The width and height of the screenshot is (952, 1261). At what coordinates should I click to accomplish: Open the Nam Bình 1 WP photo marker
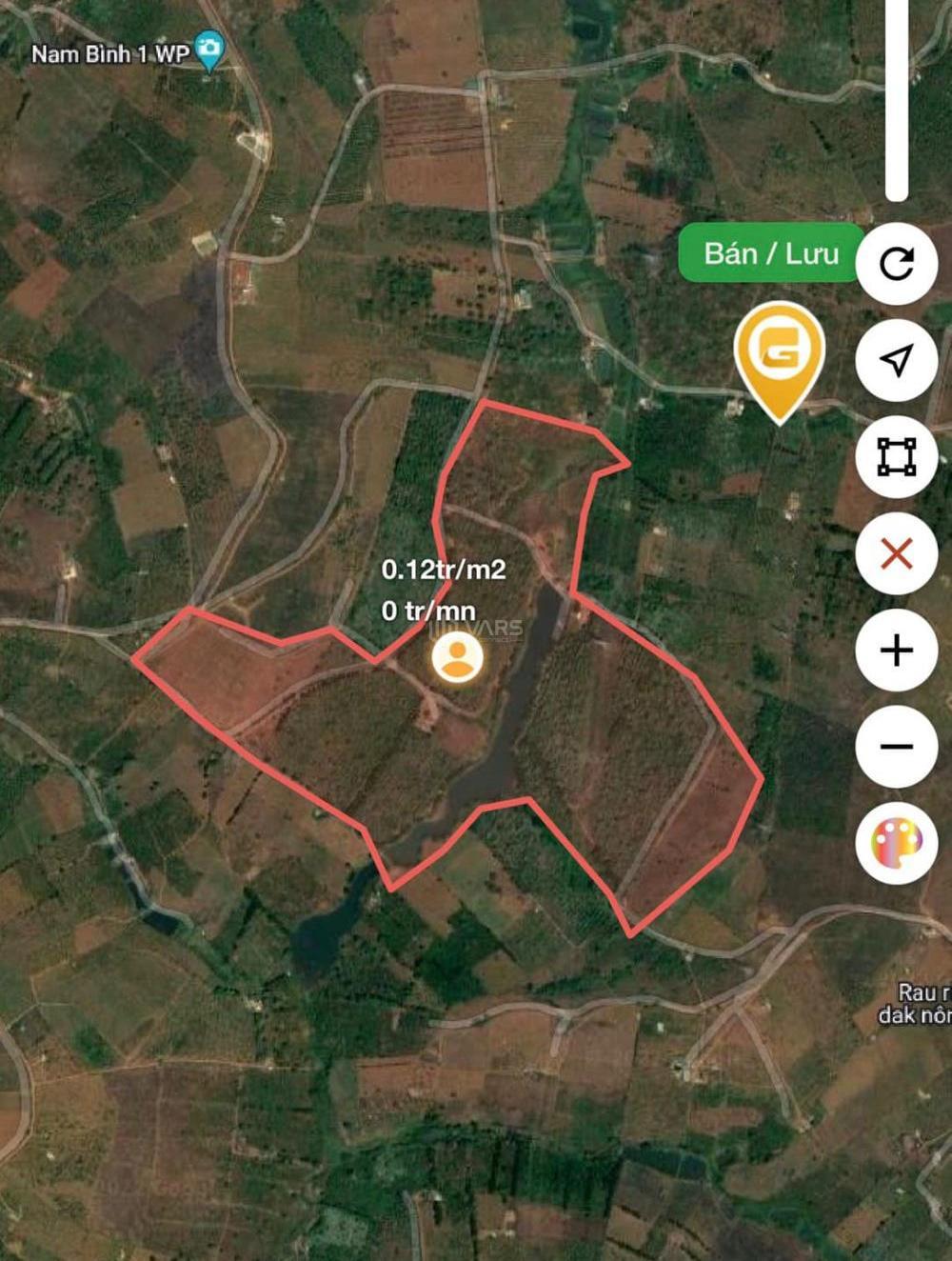208,50
